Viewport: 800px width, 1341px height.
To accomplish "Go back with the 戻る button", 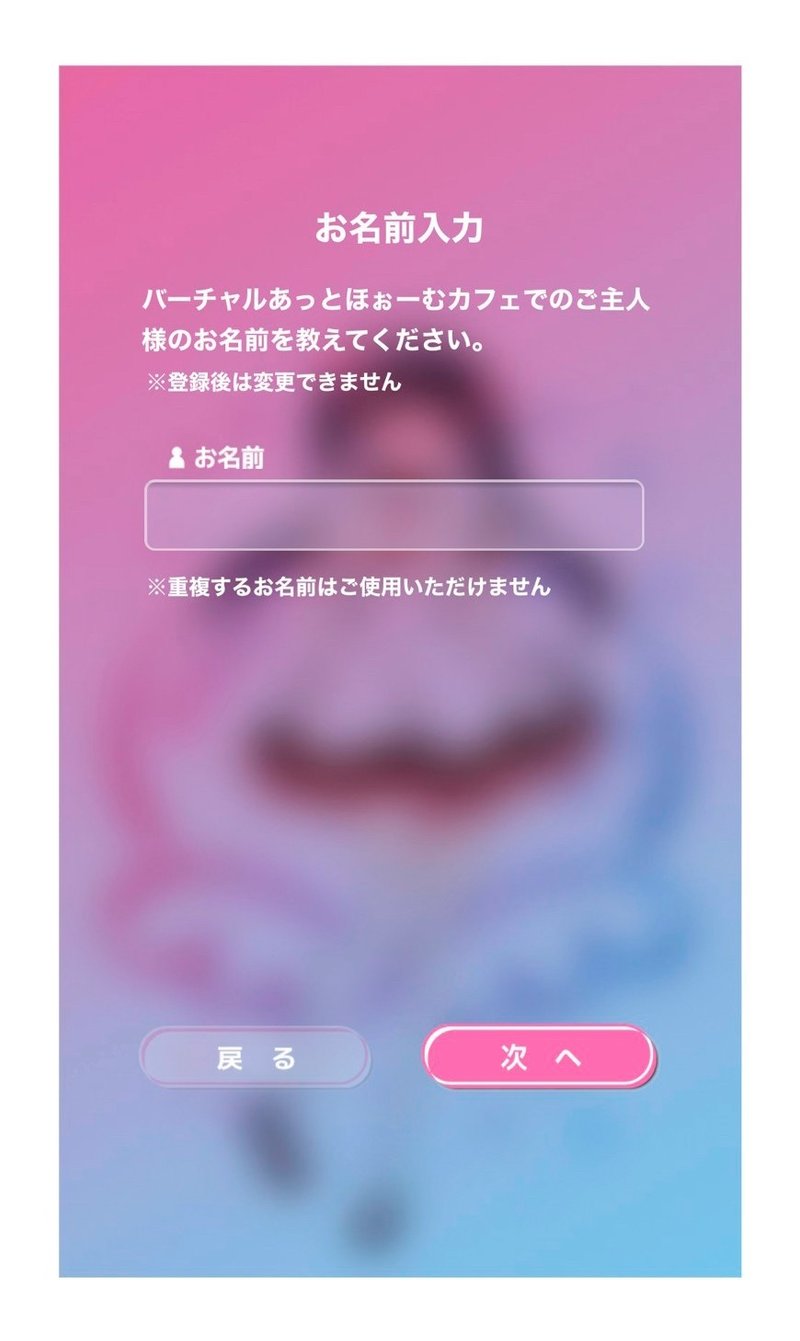I will point(255,1057).
